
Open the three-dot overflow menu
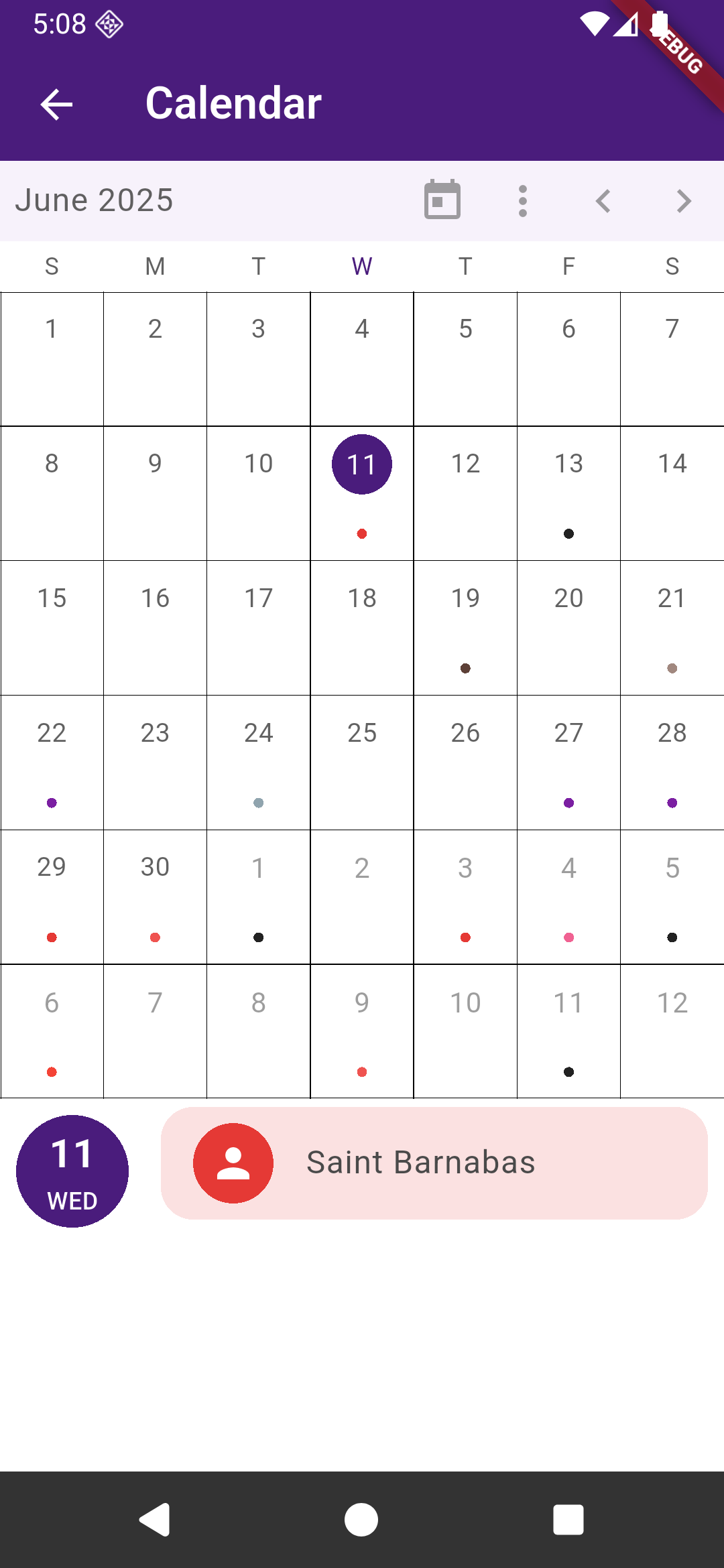[x=523, y=200]
